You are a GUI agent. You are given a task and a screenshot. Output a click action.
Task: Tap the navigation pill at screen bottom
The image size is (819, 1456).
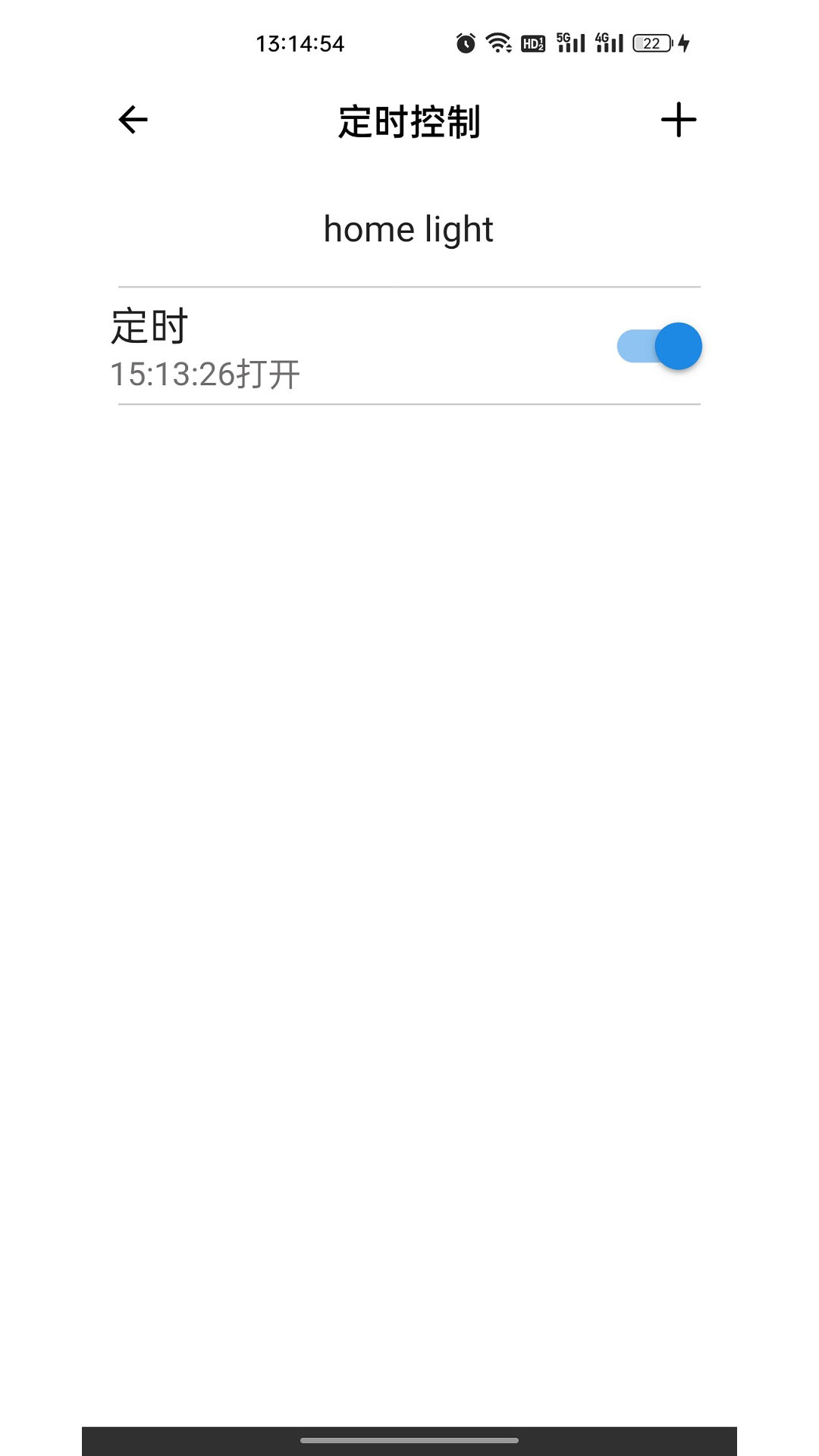click(409, 1438)
